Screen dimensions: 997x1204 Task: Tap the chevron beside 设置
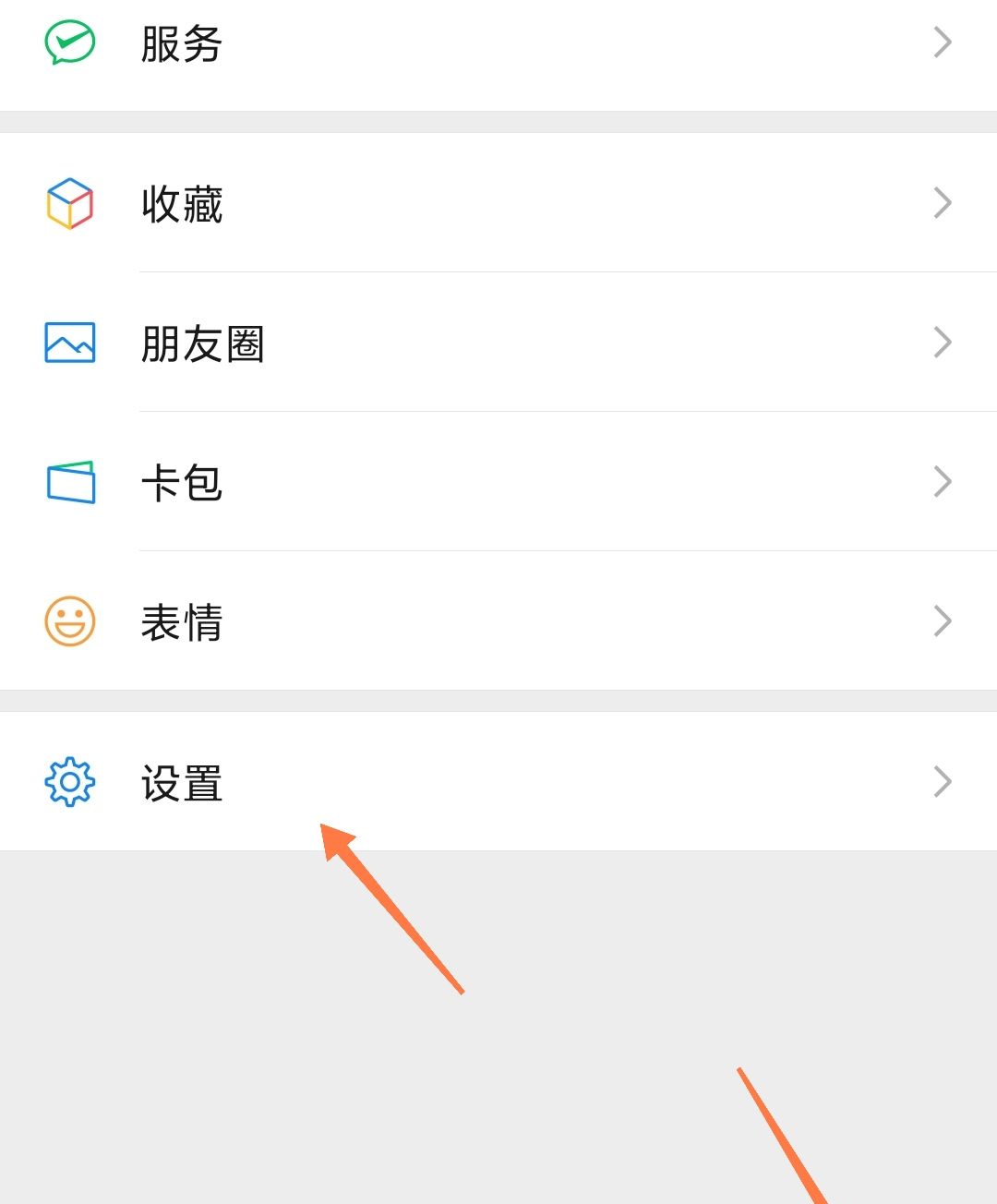[942, 781]
